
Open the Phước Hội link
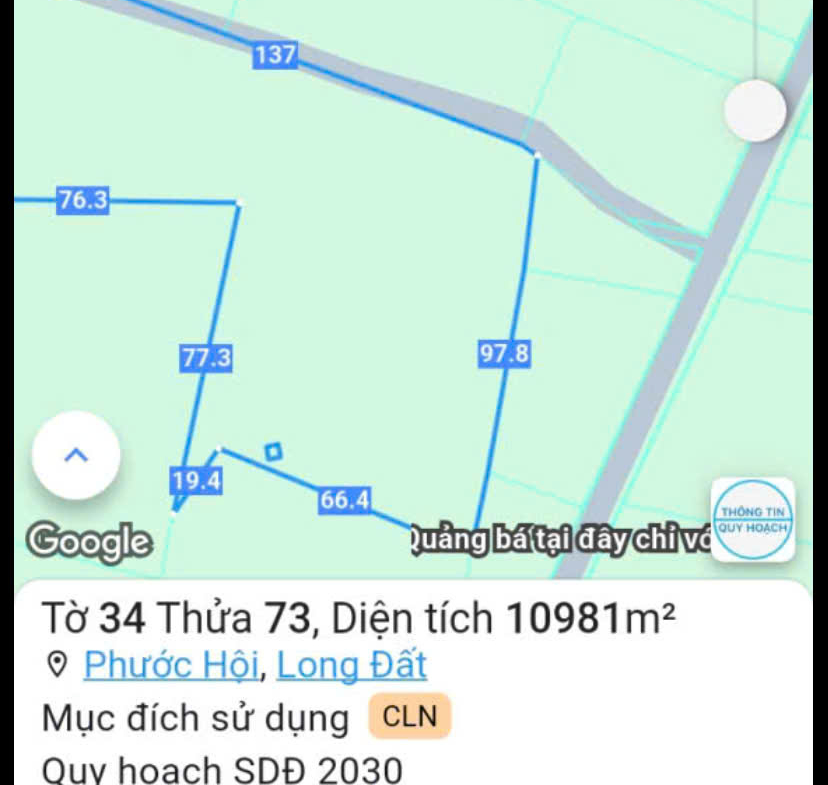(x=172, y=664)
